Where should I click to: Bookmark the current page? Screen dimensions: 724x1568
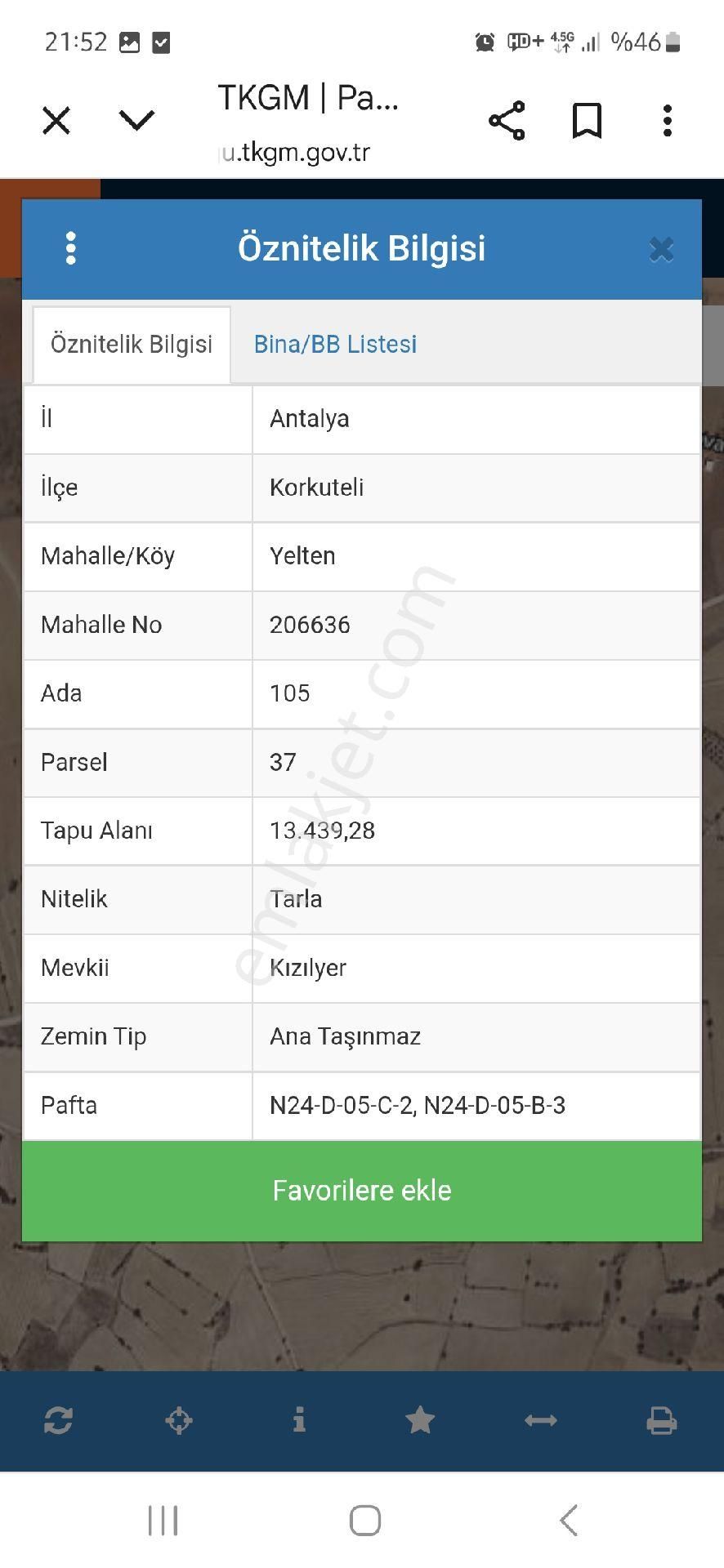point(587,121)
